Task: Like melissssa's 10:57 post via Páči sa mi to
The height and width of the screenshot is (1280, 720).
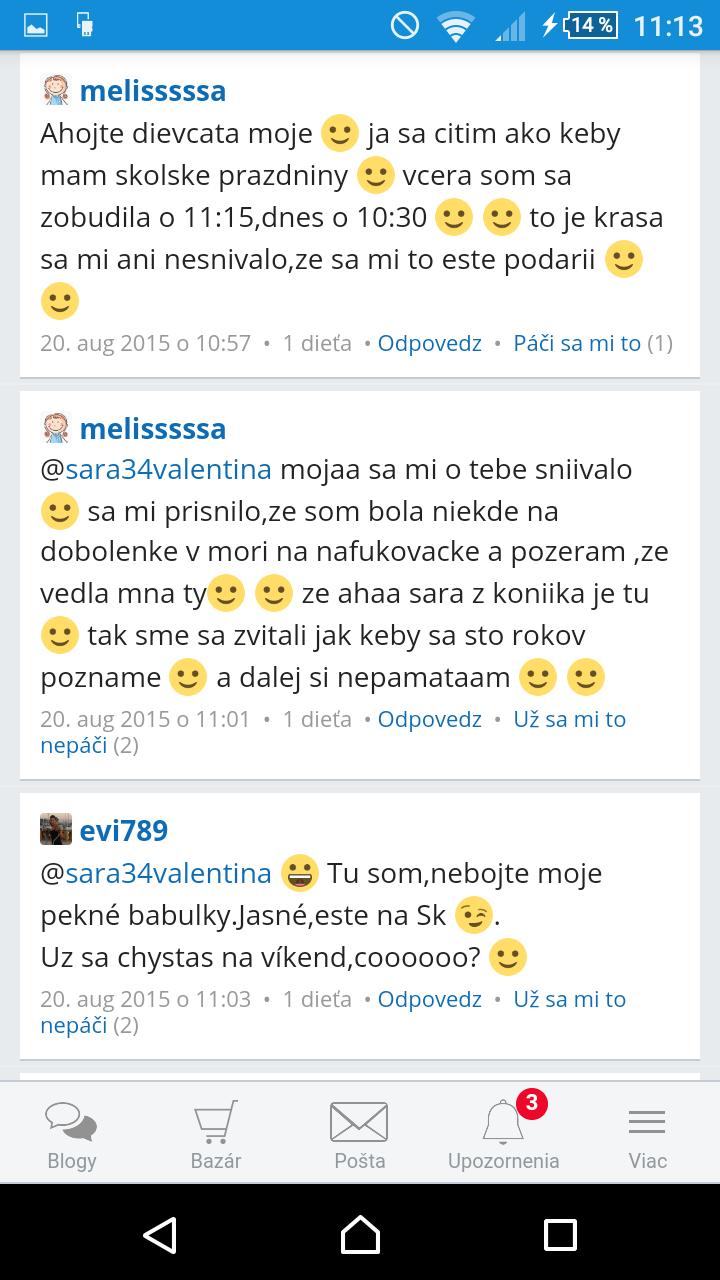Action: pos(577,344)
